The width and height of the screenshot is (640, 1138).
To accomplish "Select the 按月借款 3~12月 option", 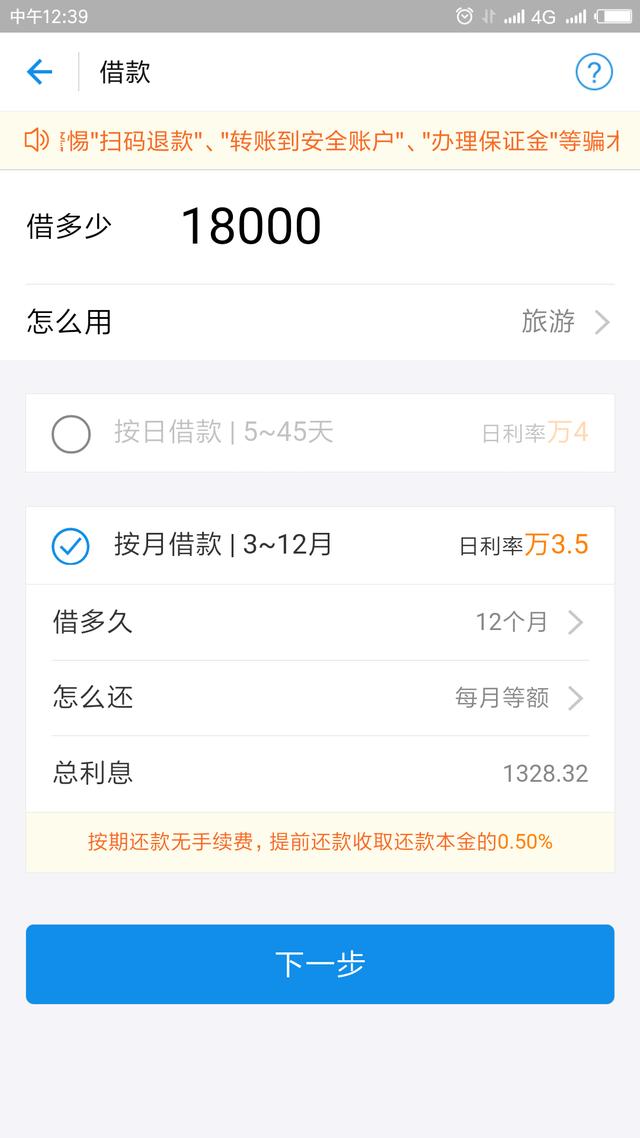I will (320, 545).
